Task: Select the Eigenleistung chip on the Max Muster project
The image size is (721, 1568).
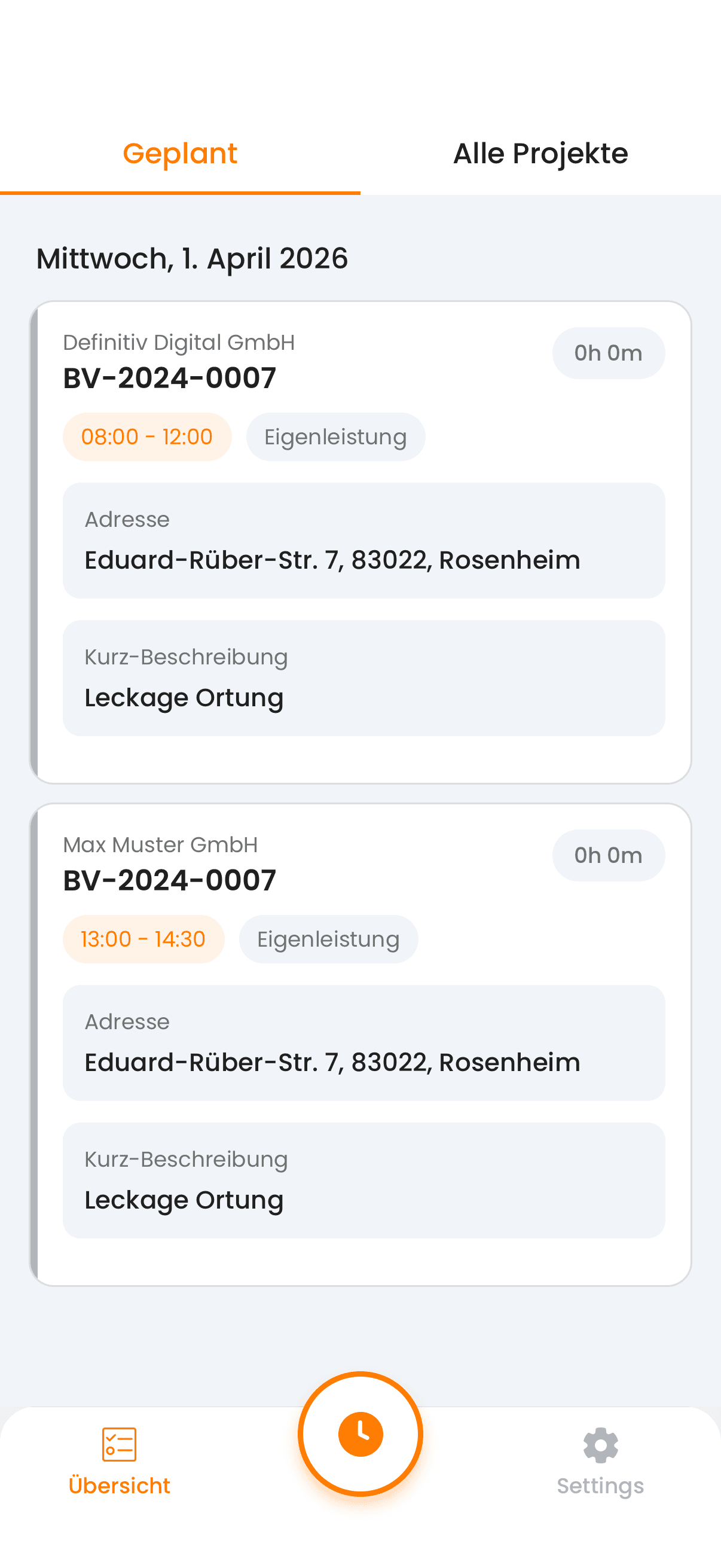Action: (x=328, y=939)
